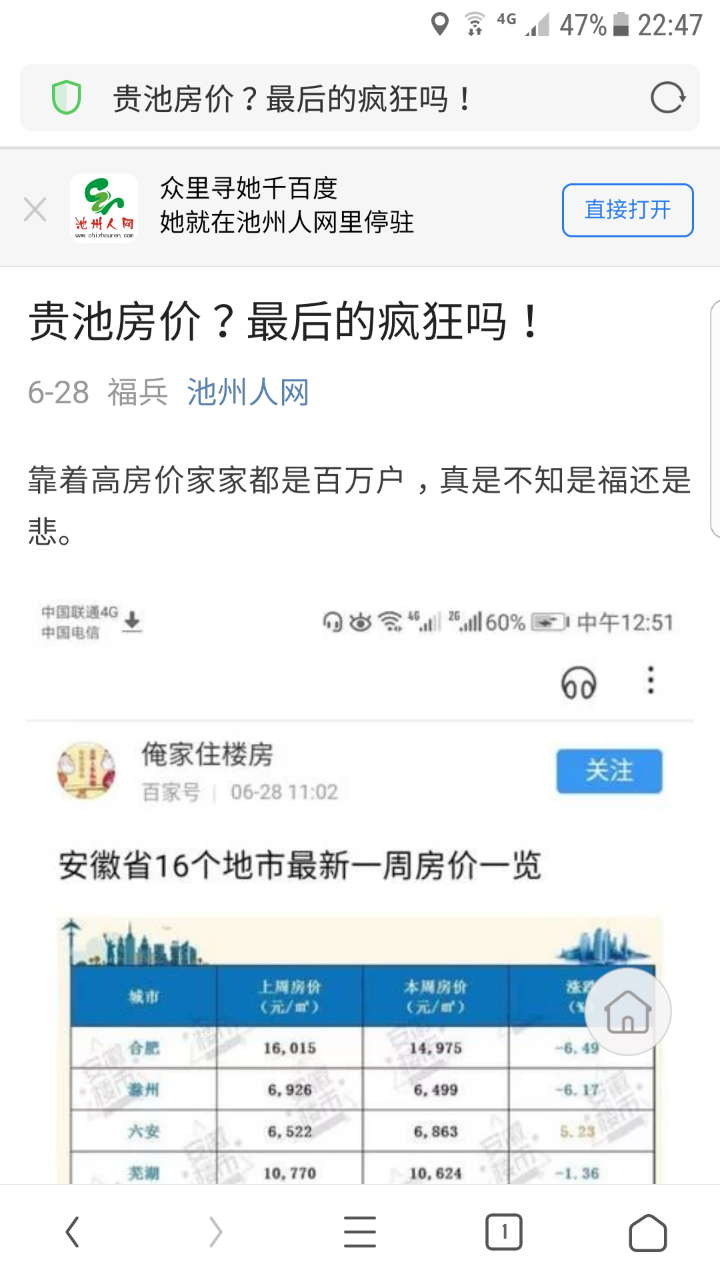Open the 池州人网 source link

(248, 393)
